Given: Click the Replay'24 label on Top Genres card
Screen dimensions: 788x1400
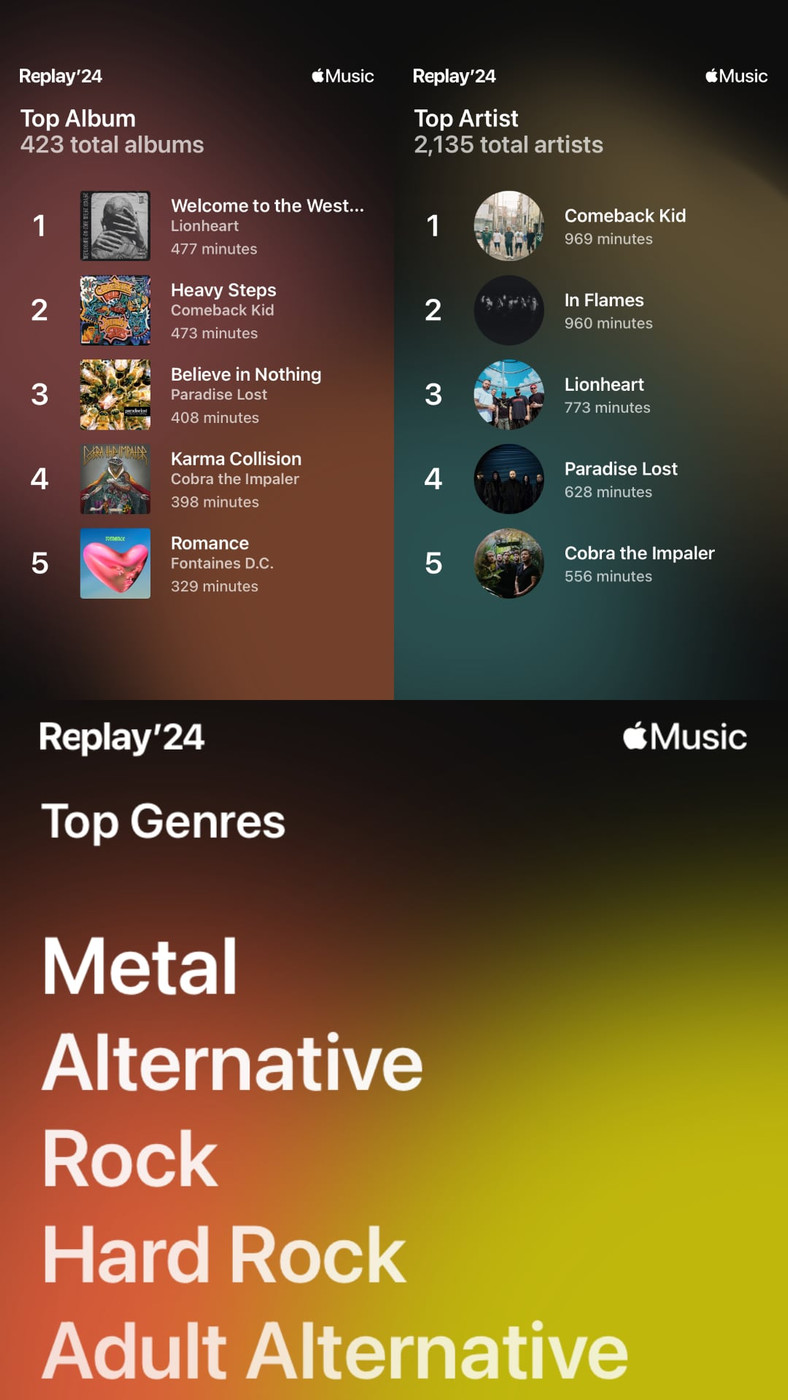Looking at the screenshot, I should 122,737.
